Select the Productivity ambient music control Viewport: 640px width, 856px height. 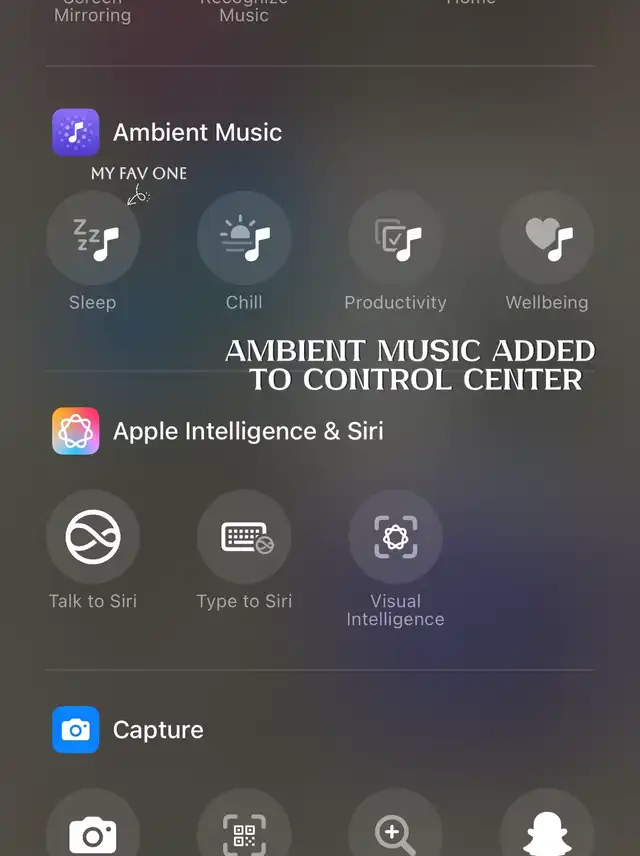[x=395, y=238]
